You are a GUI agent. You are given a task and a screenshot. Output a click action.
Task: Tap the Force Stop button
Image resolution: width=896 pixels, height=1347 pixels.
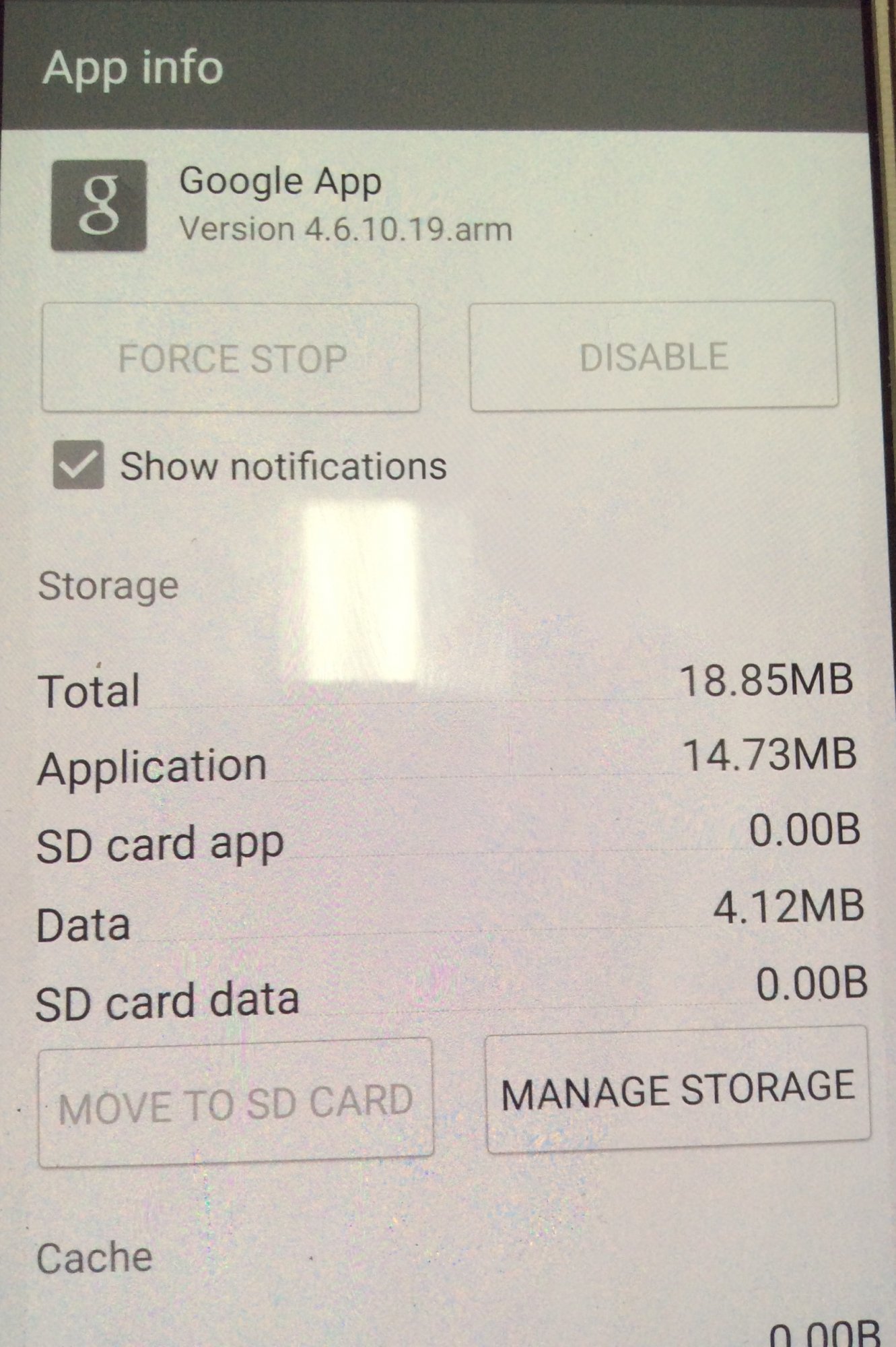click(x=231, y=358)
